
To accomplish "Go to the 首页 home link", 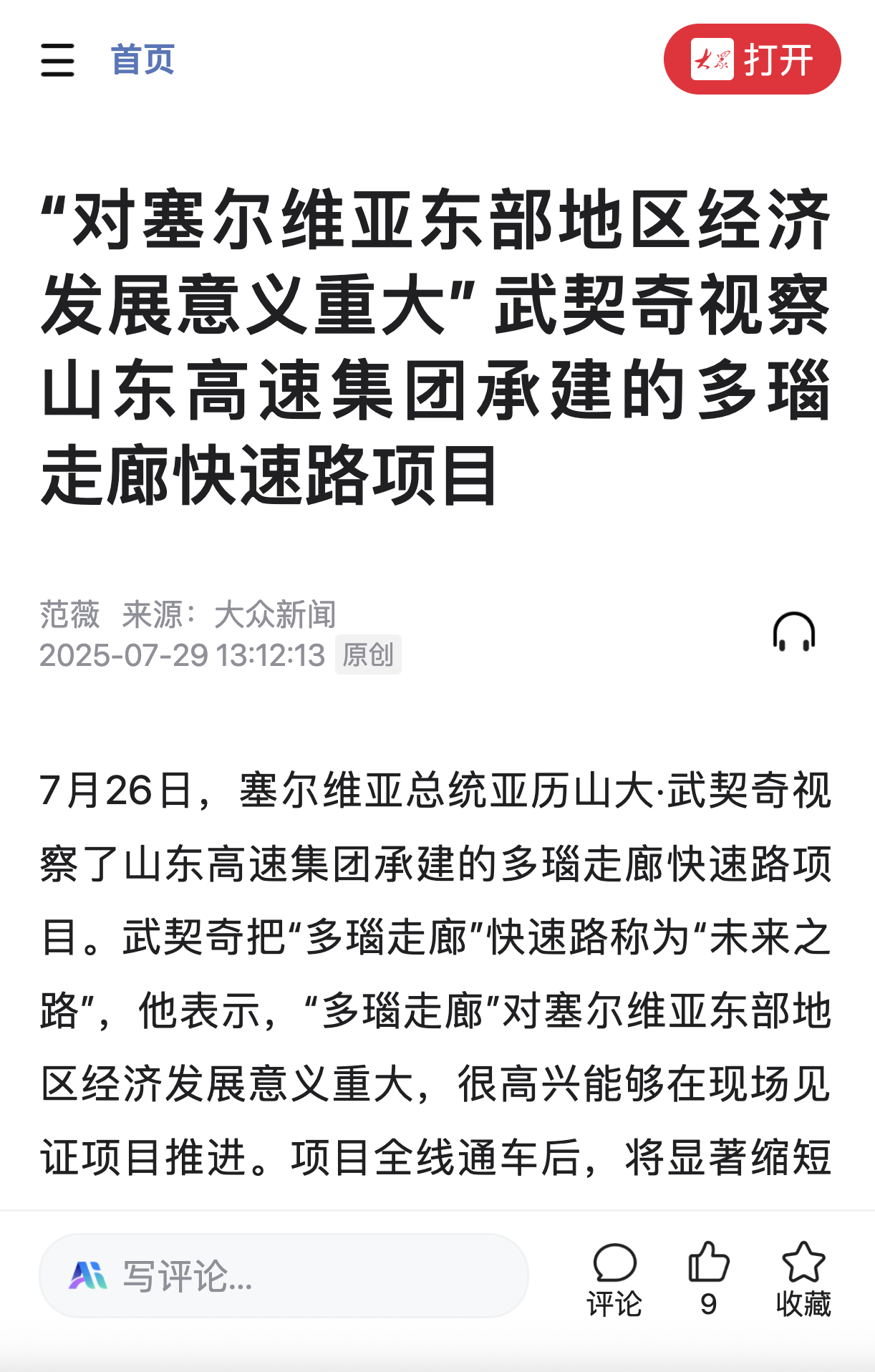I will [x=142, y=59].
